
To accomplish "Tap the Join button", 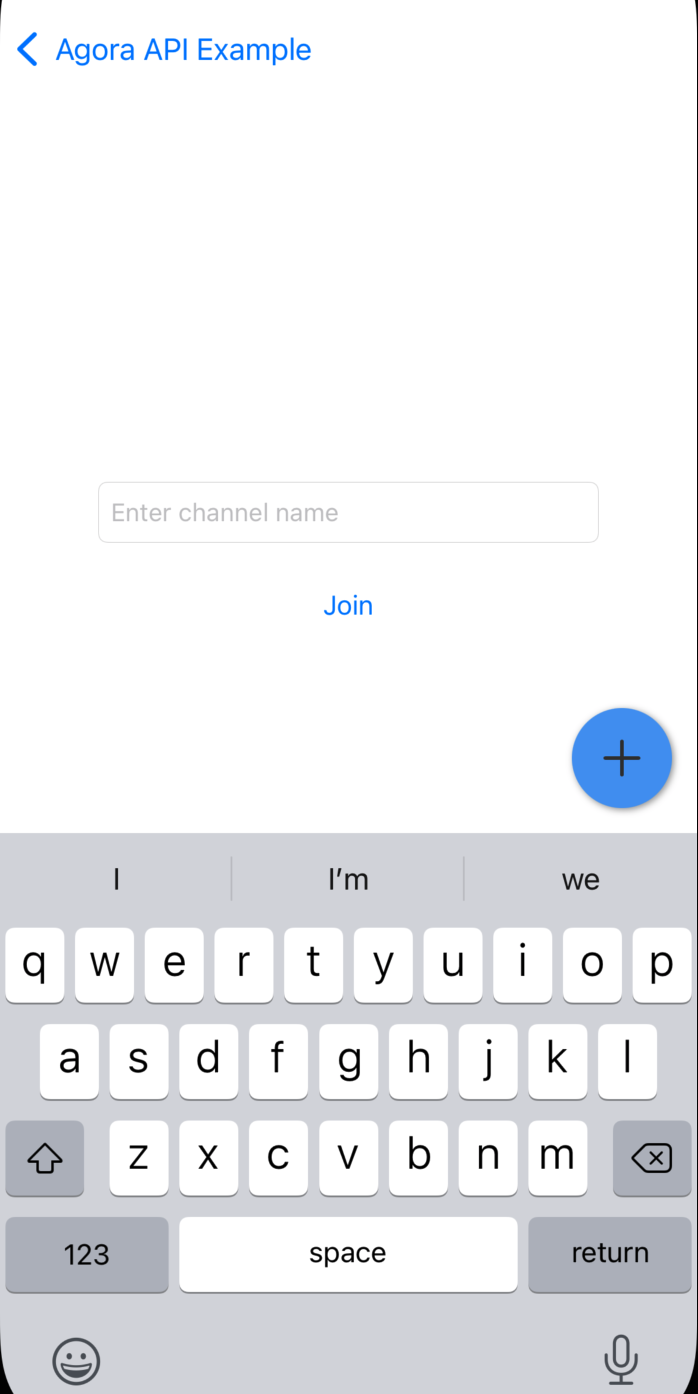I will (348, 606).
